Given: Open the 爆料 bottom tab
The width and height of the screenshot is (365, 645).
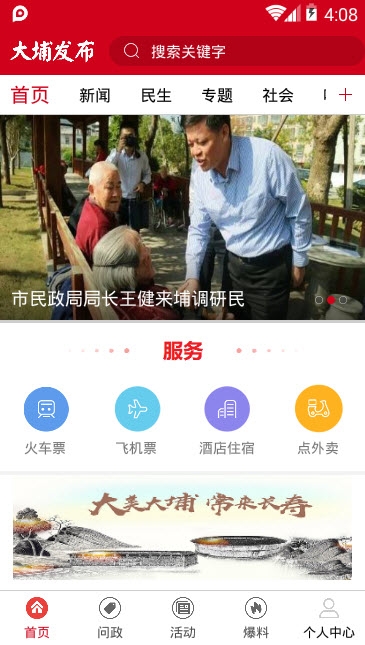Looking at the screenshot, I should click(256, 618).
